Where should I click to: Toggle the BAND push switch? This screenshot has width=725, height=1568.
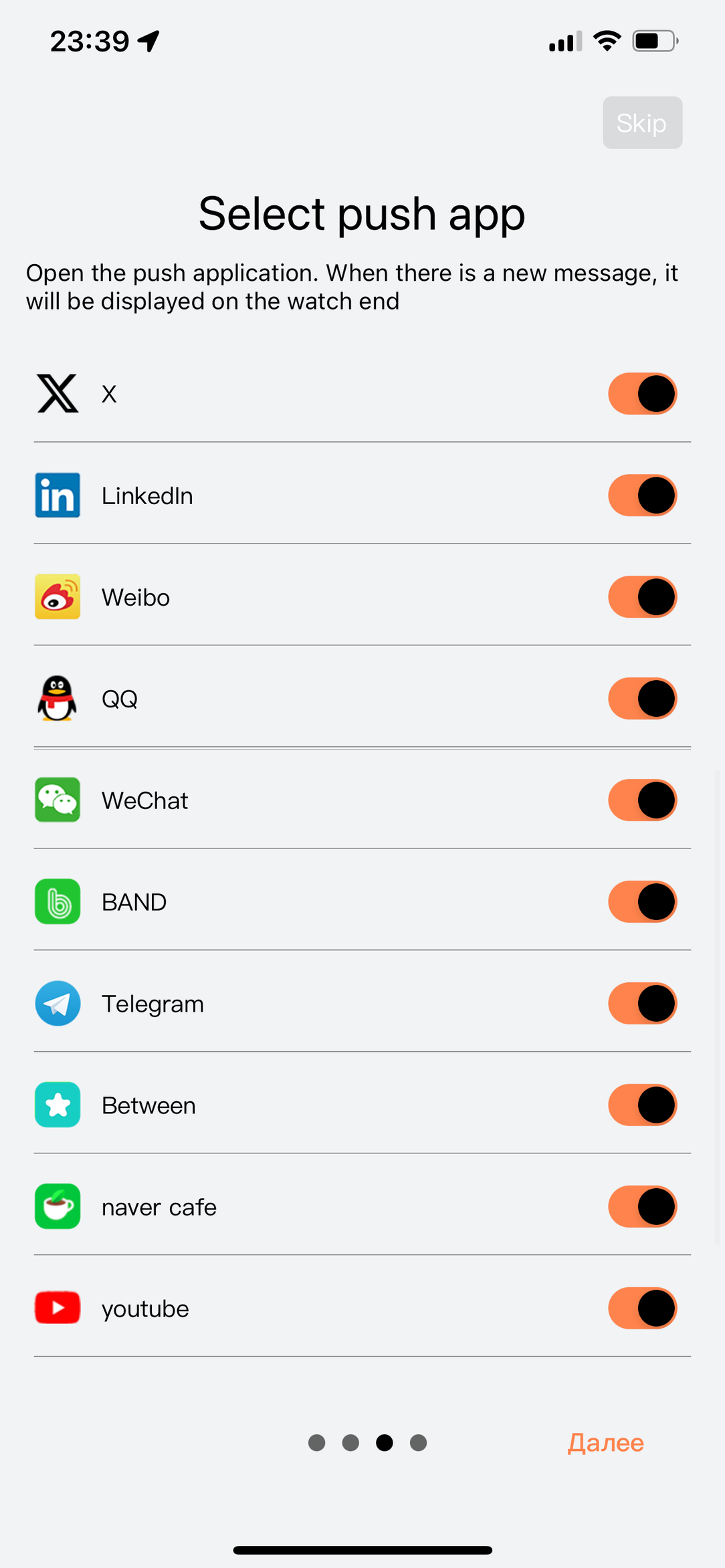tap(642, 902)
